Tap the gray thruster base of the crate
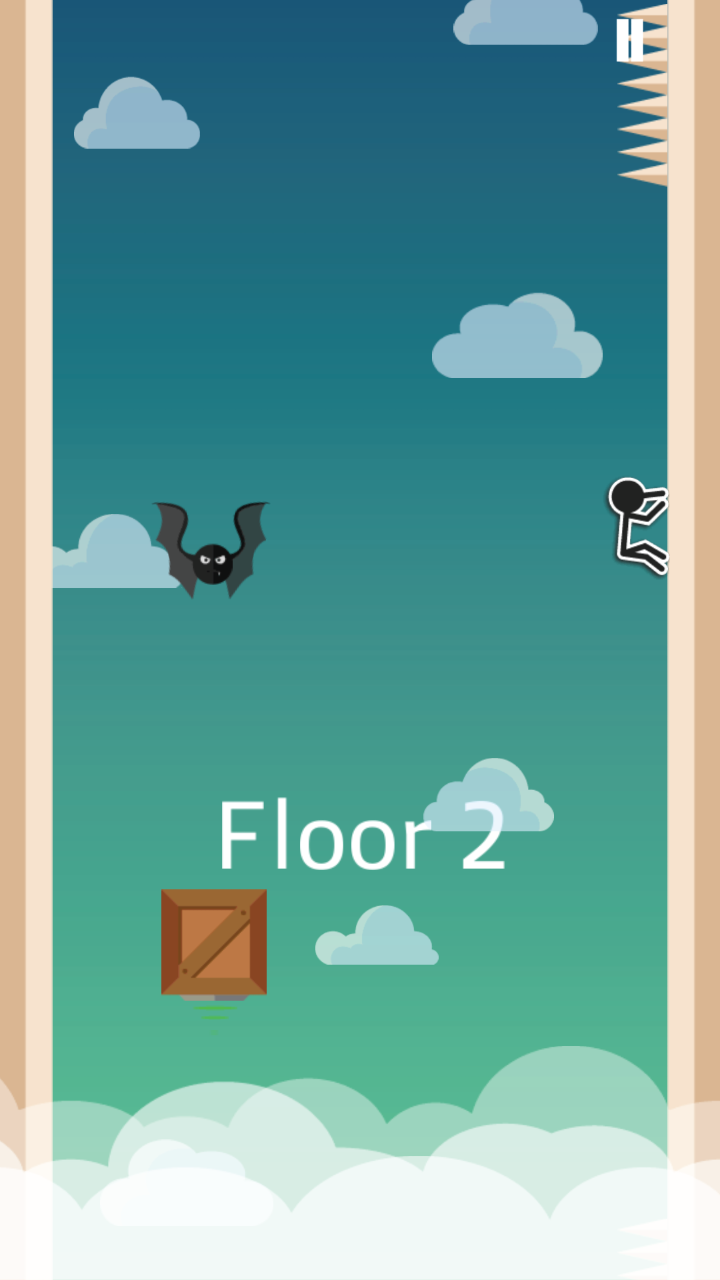 [213, 995]
